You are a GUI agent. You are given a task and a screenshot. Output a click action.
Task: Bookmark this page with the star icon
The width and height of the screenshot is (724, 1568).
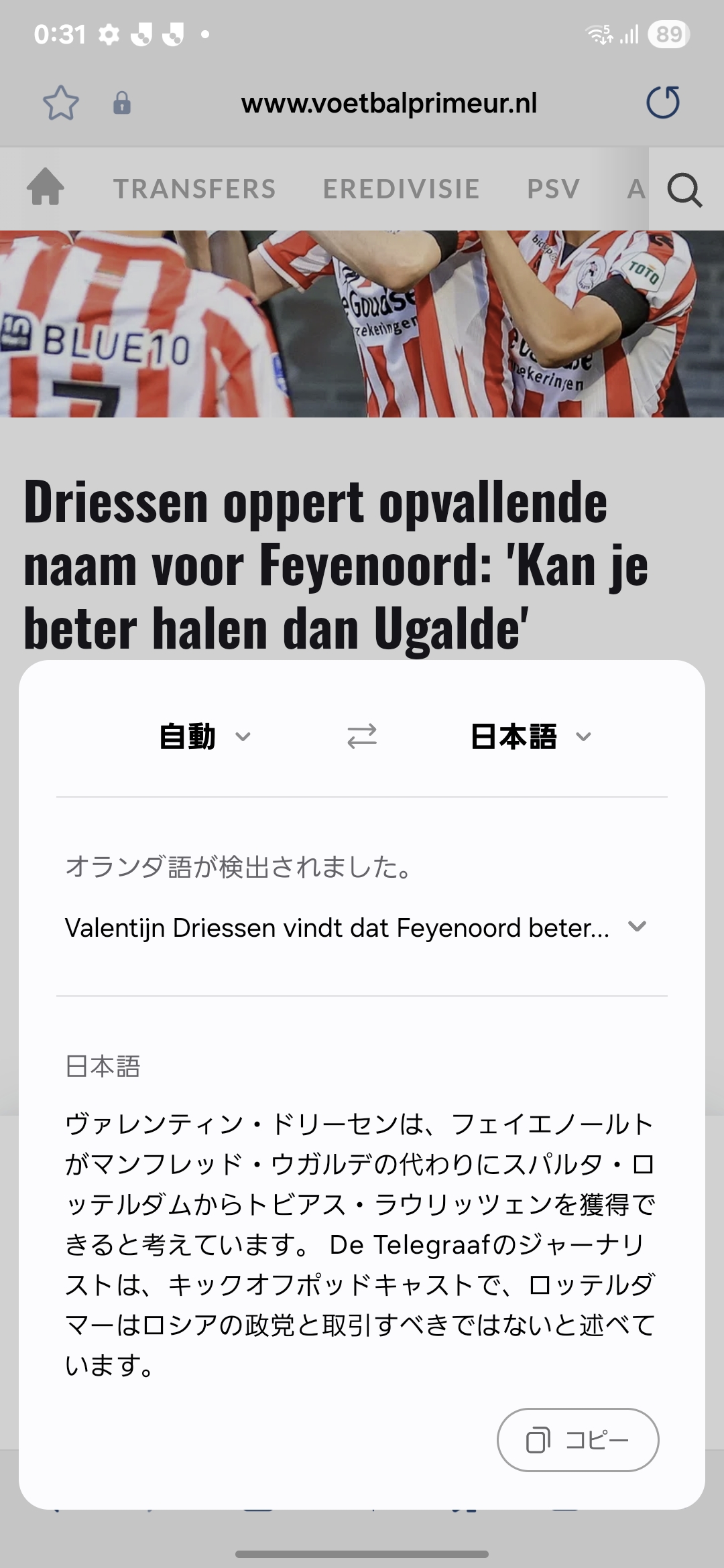[61, 103]
